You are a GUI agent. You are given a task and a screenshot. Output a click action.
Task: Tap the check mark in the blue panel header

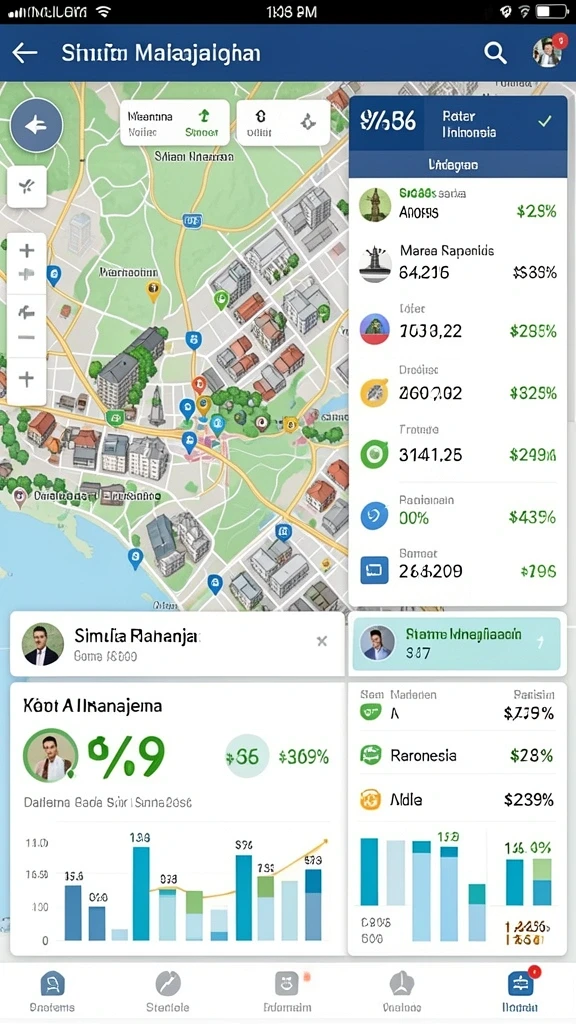[545, 121]
